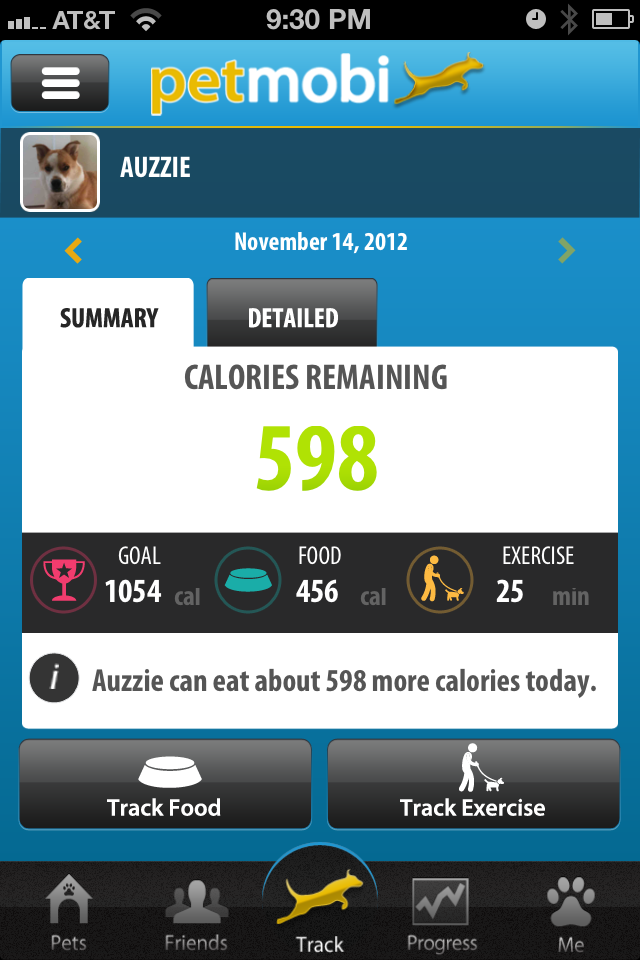640x960 pixels.
Task: Open the Pets tab
Action: coord(68,912)
